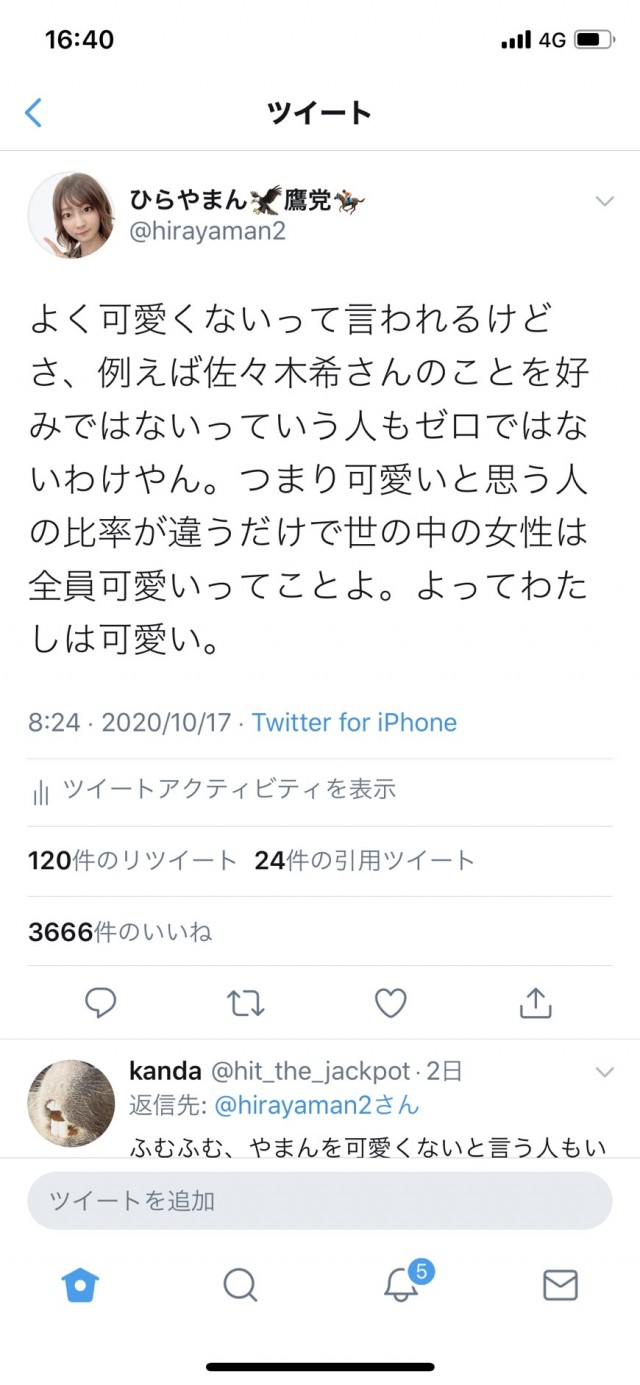This screenshot has width=640, height=1385.
Task: Like ひらやまん's tweet
Action: coord(390,1002)
